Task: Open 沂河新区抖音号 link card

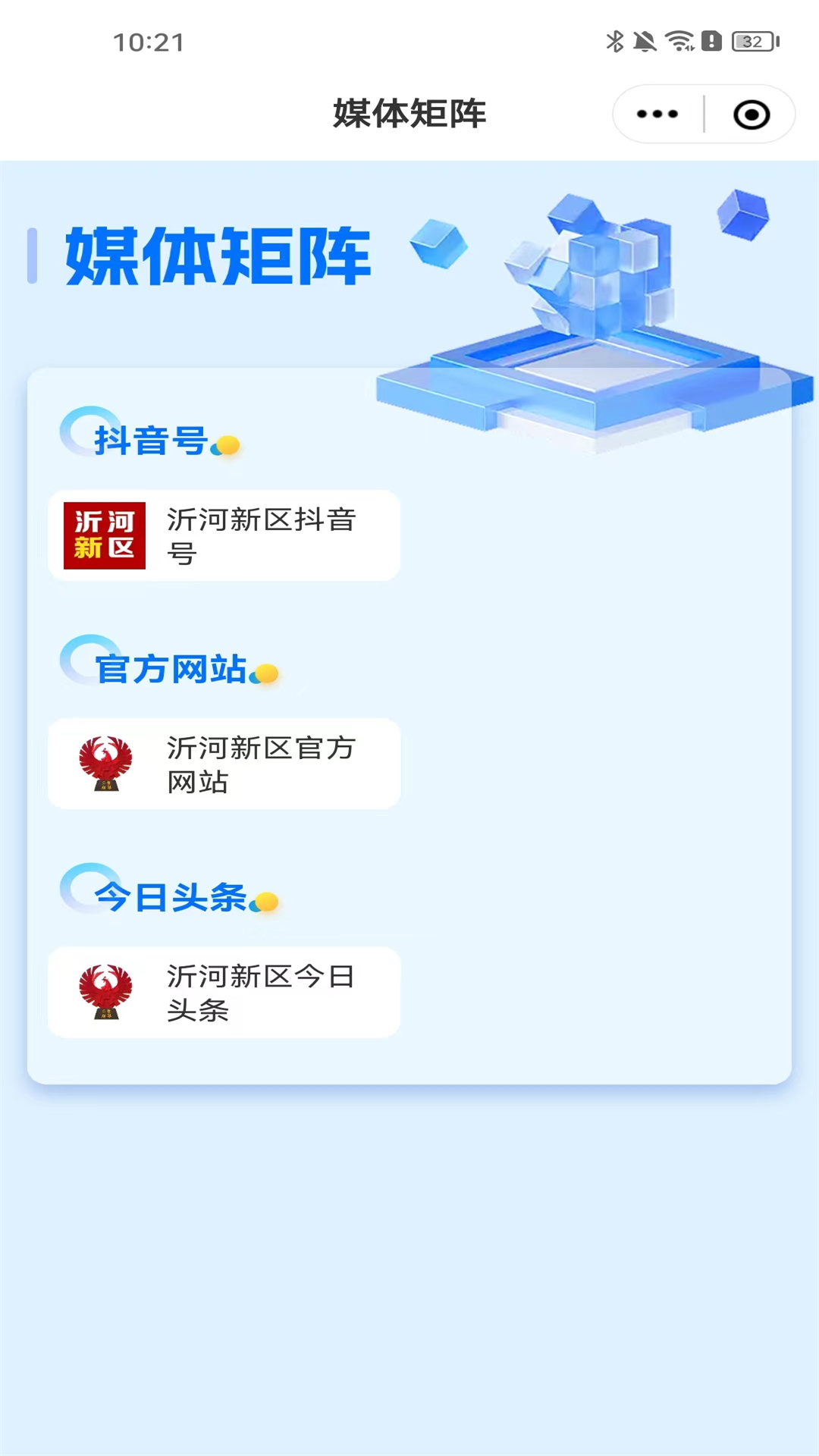Action: 222,534
